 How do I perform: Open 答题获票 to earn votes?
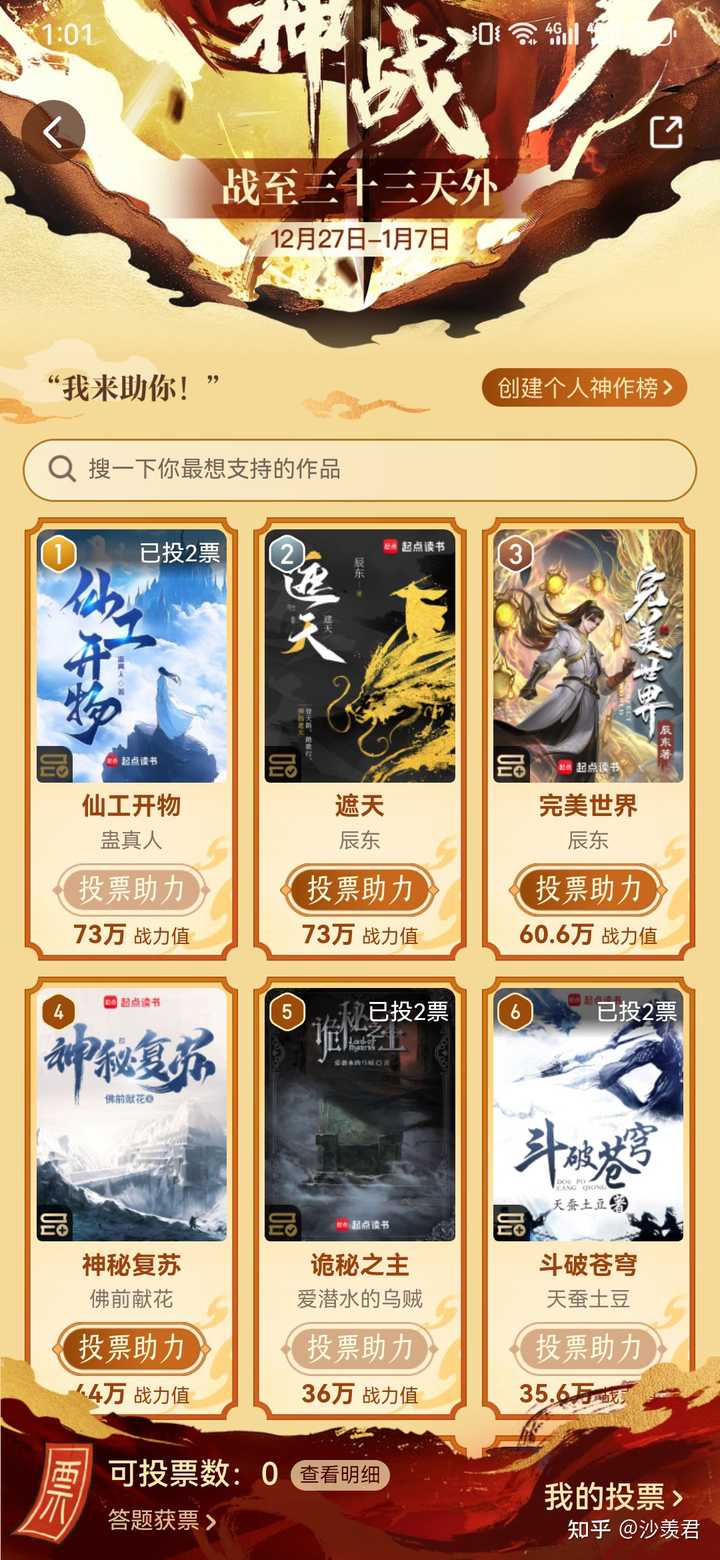pyautogui.click(x=162, y=1521)
